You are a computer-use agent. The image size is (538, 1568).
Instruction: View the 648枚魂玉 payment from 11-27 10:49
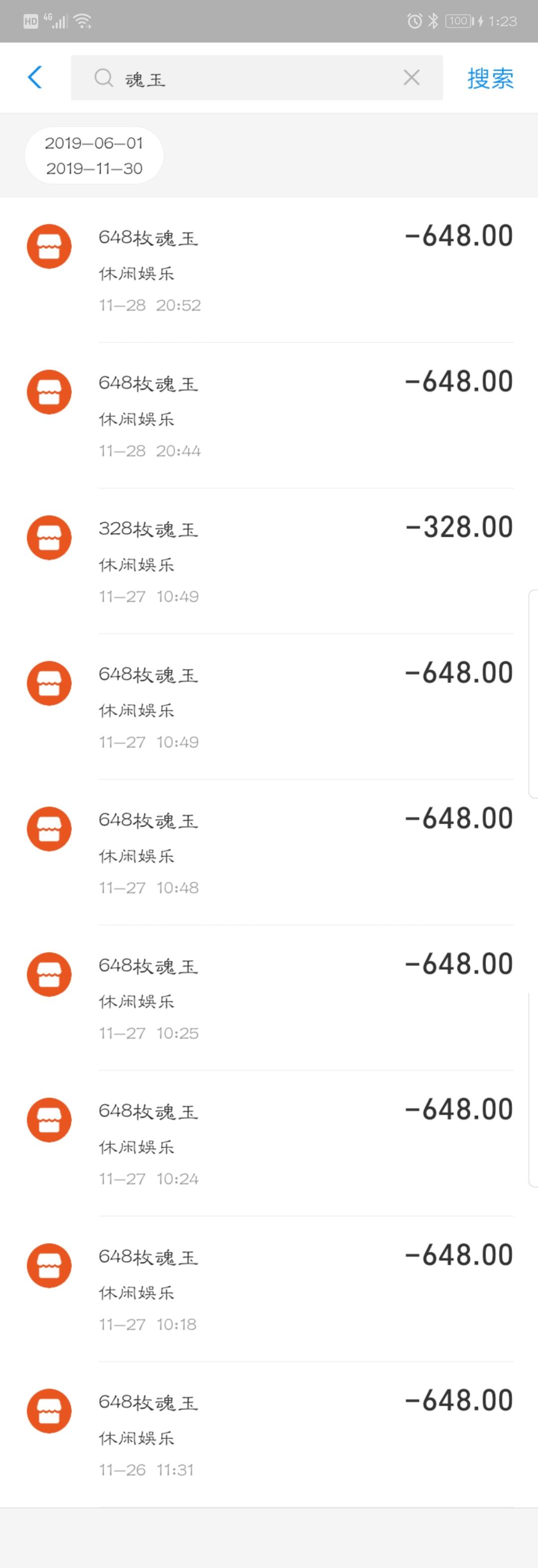[x=269, y=706]
